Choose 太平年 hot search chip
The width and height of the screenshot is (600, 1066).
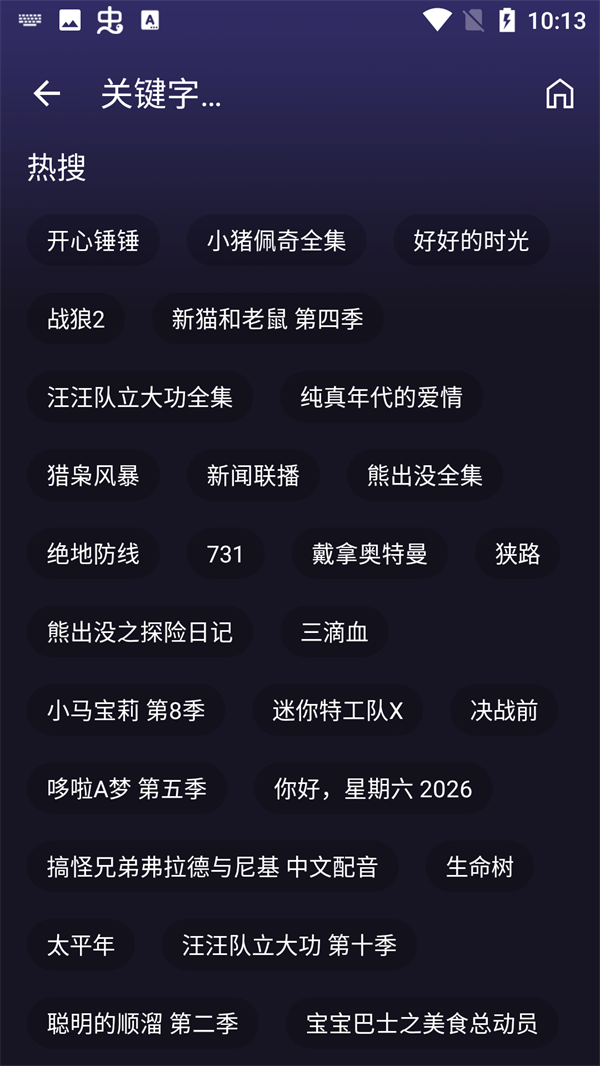pos(81,945)
